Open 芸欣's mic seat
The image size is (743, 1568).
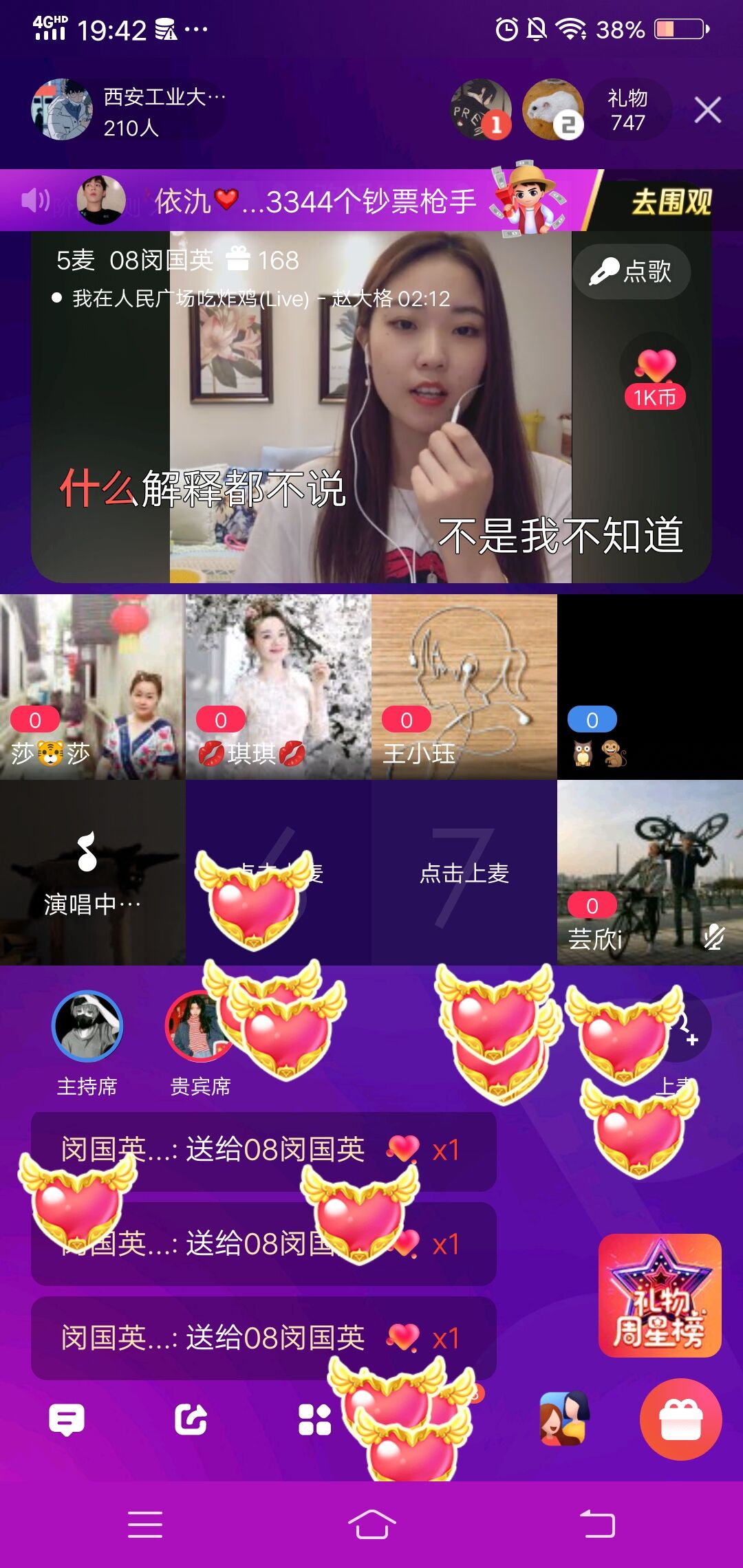(649, 872)
